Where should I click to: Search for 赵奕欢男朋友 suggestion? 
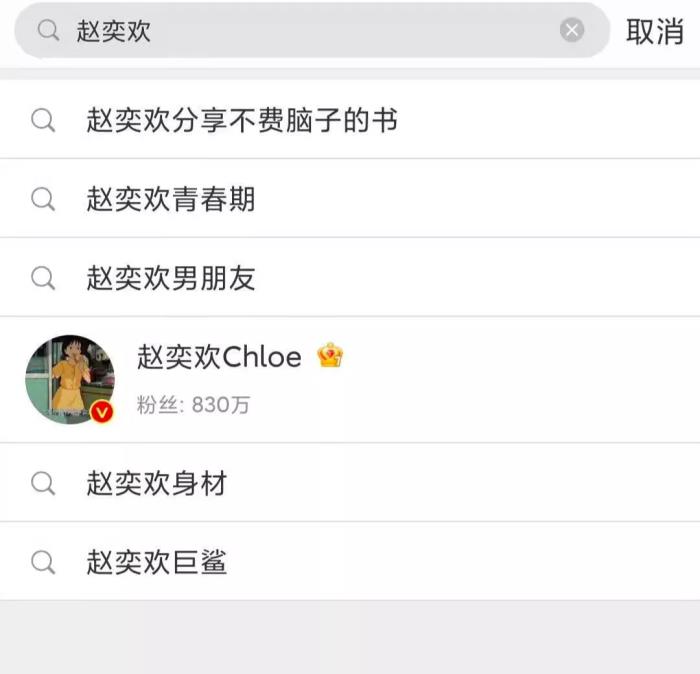click(x=171, y=278)
